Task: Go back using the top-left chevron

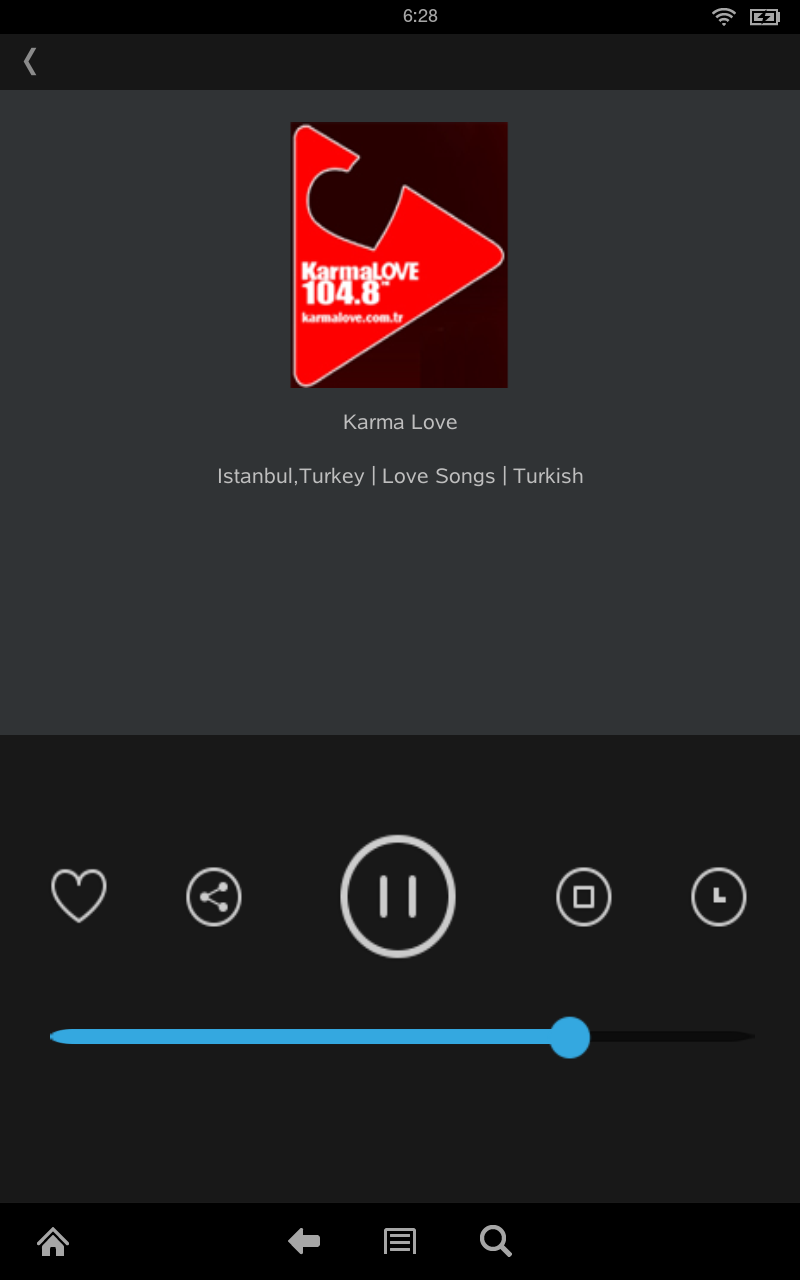Action: coord(30,62)
